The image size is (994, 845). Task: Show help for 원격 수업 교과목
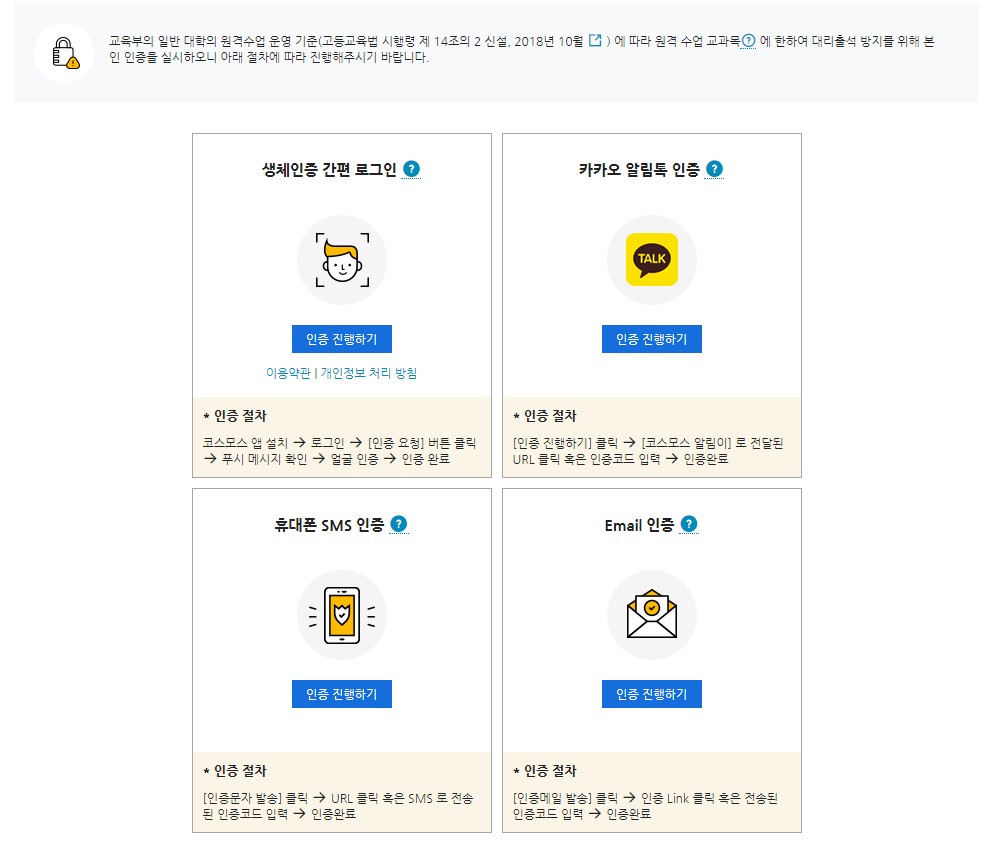(748, 41)
